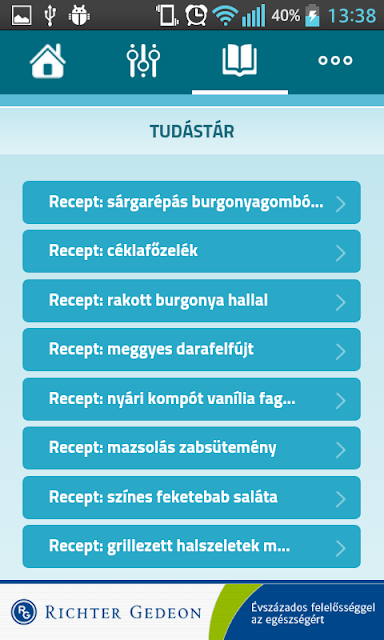
Task: Go to the home tab
Action: (x=48, y=61)
